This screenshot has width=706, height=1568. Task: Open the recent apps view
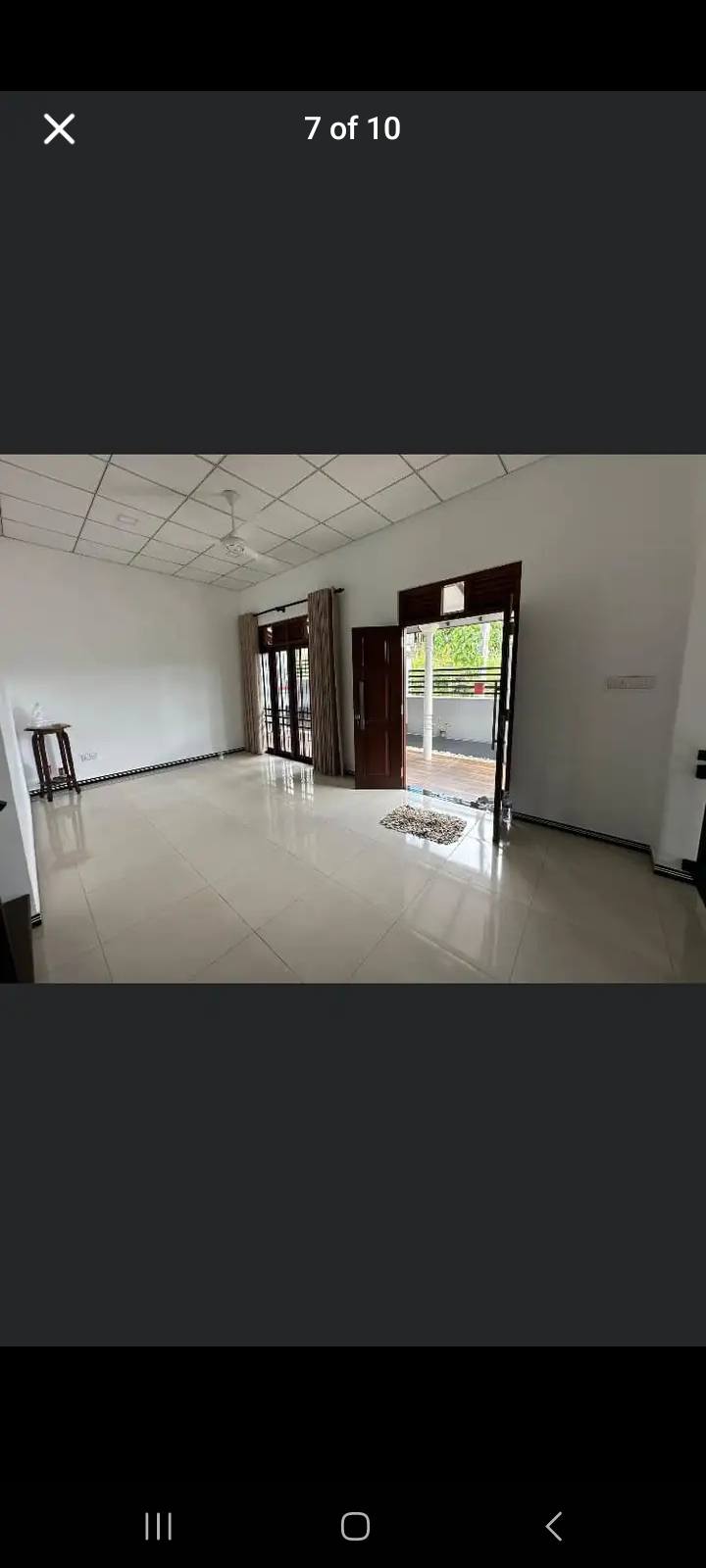click(x=158, y=1526)
